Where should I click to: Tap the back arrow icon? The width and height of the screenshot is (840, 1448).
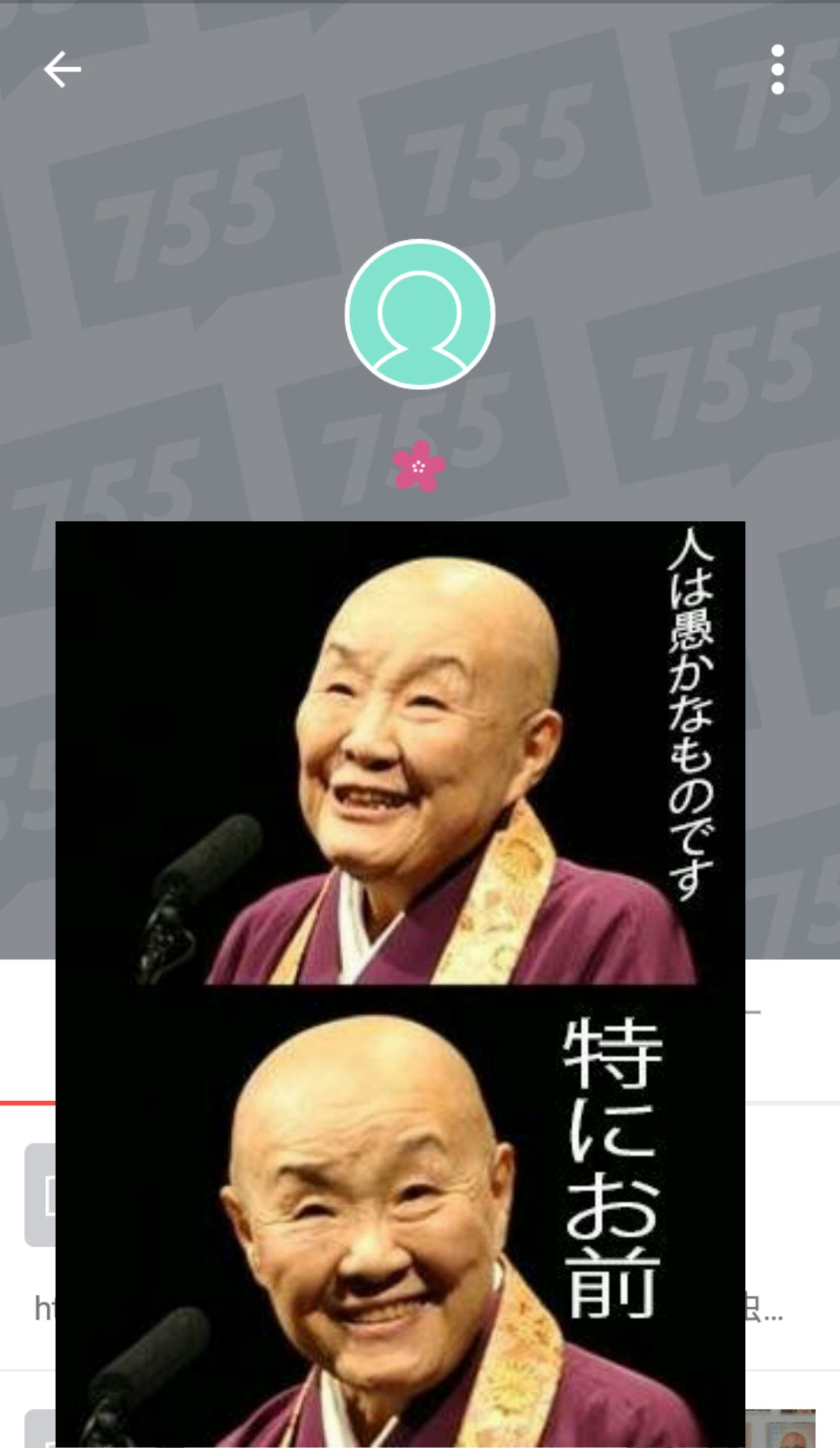(x=63, y=69)
